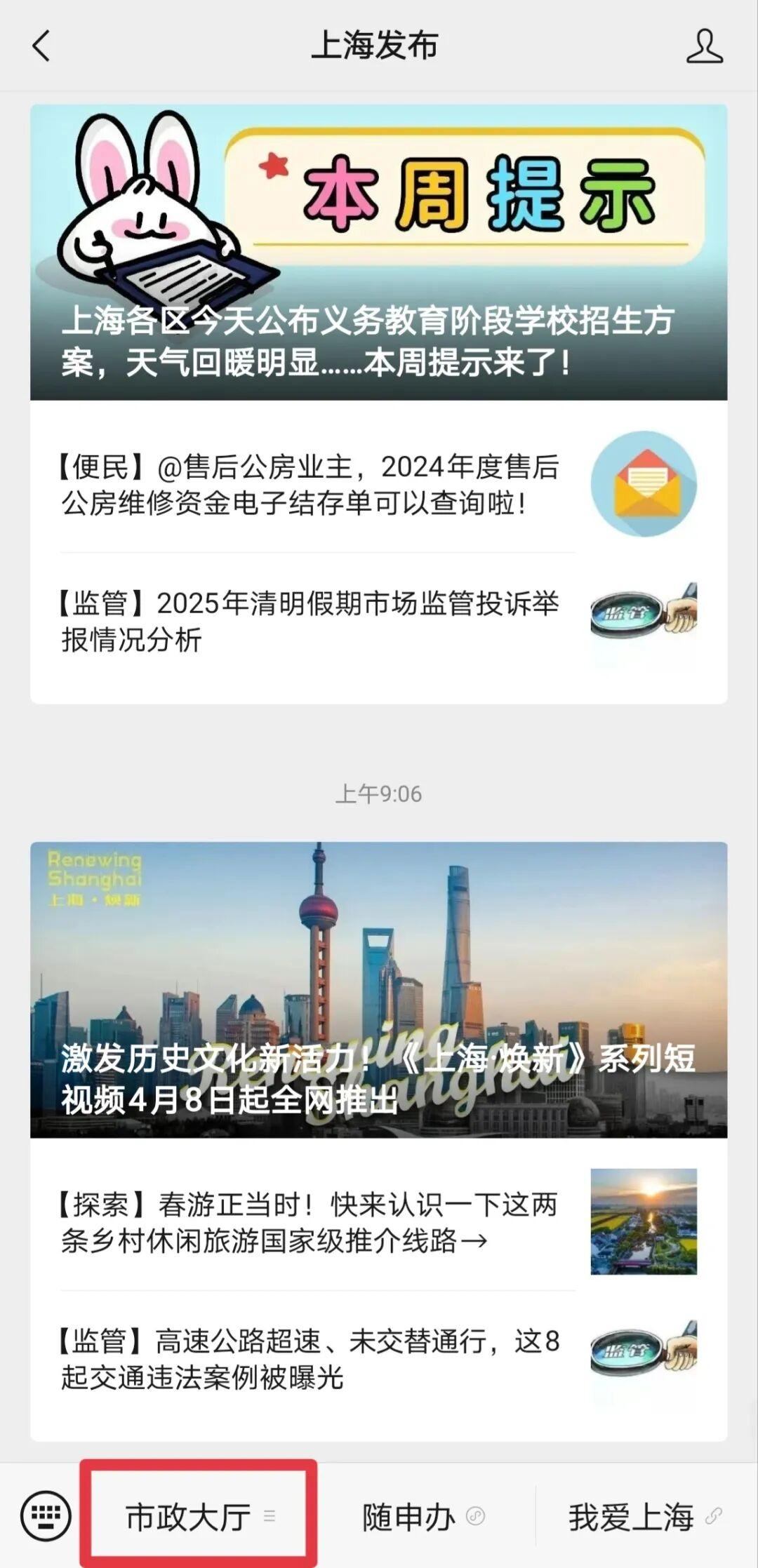Switch to keyboard input mode
The width and height of the screenshot is (758, 1568).
(46, 1516)
